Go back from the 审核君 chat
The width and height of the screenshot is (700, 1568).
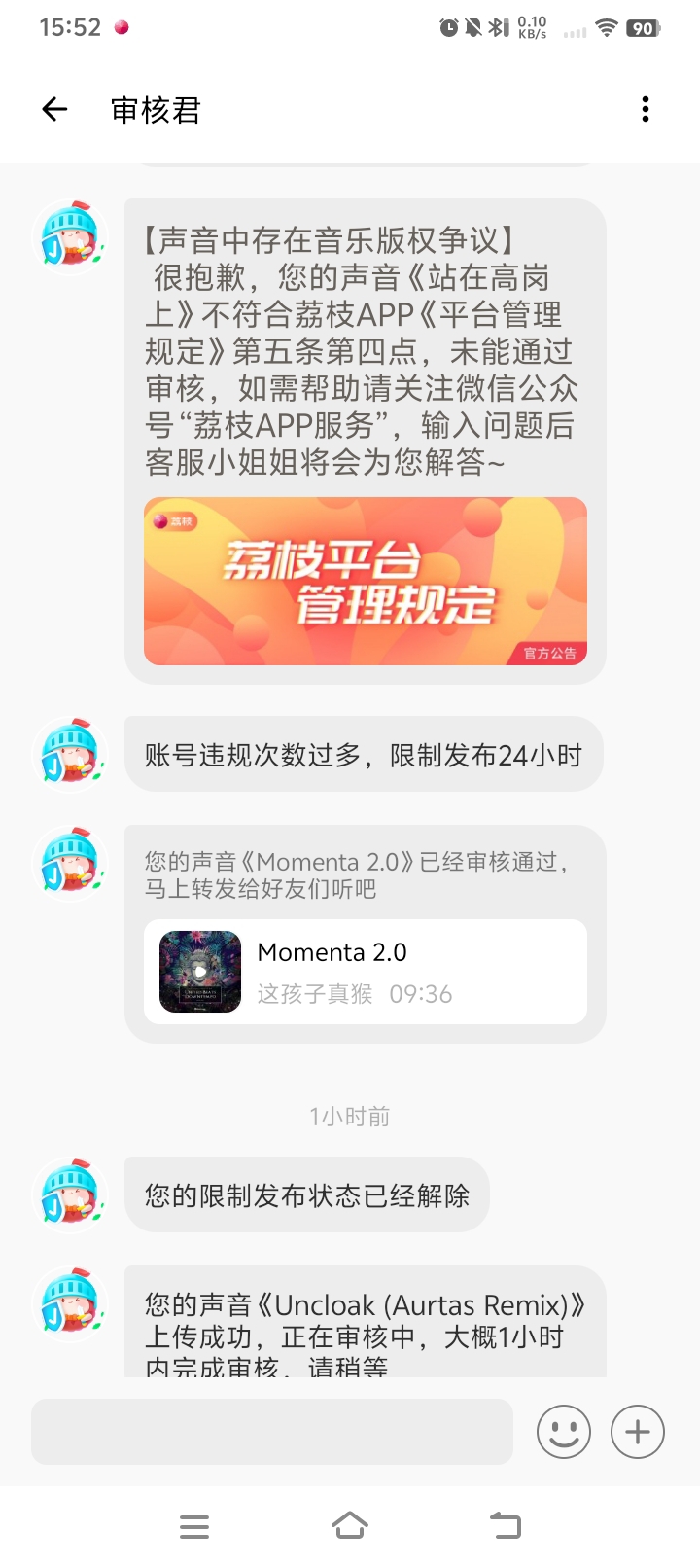pos(54,110)
